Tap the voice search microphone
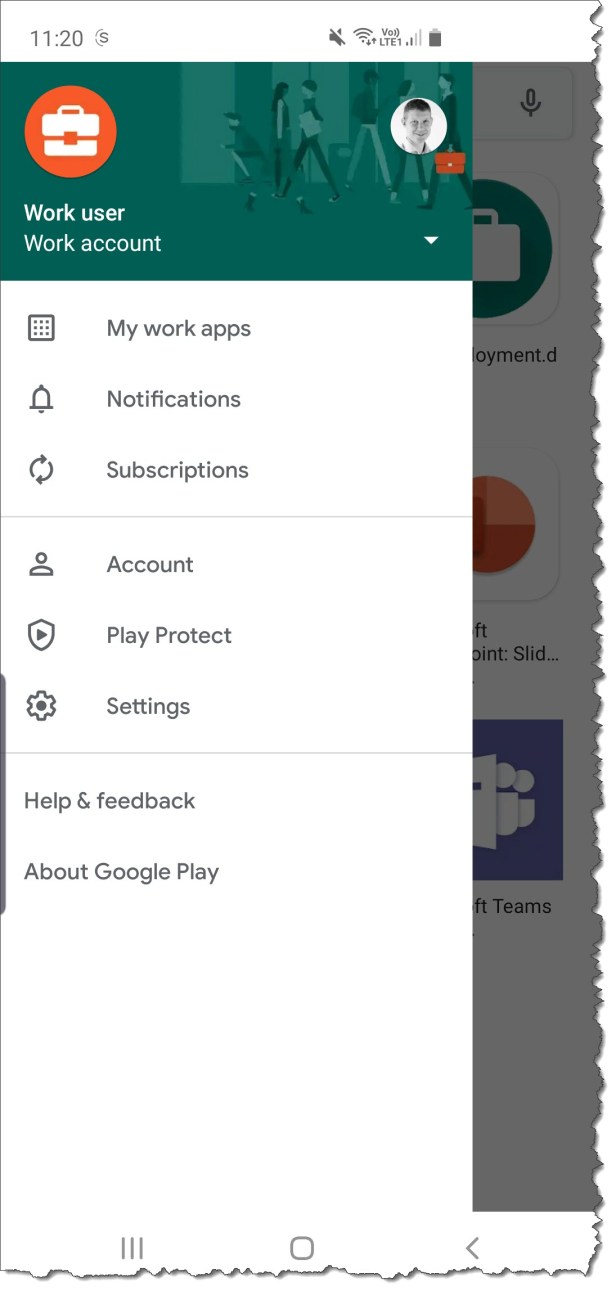The height and width of the screenshot is (1291, 616). pos(531,102)
